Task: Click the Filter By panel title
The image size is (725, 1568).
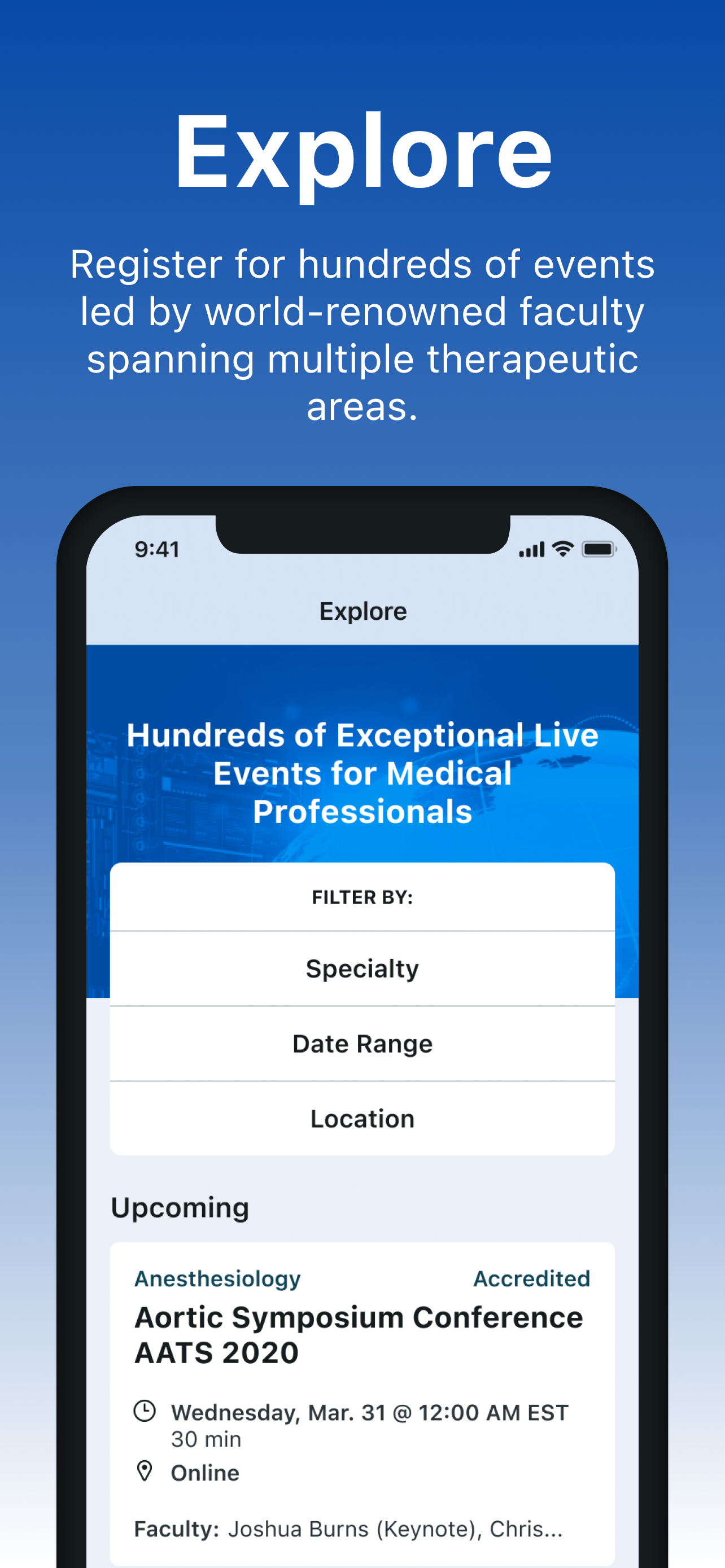Action: tap(362, 897)
